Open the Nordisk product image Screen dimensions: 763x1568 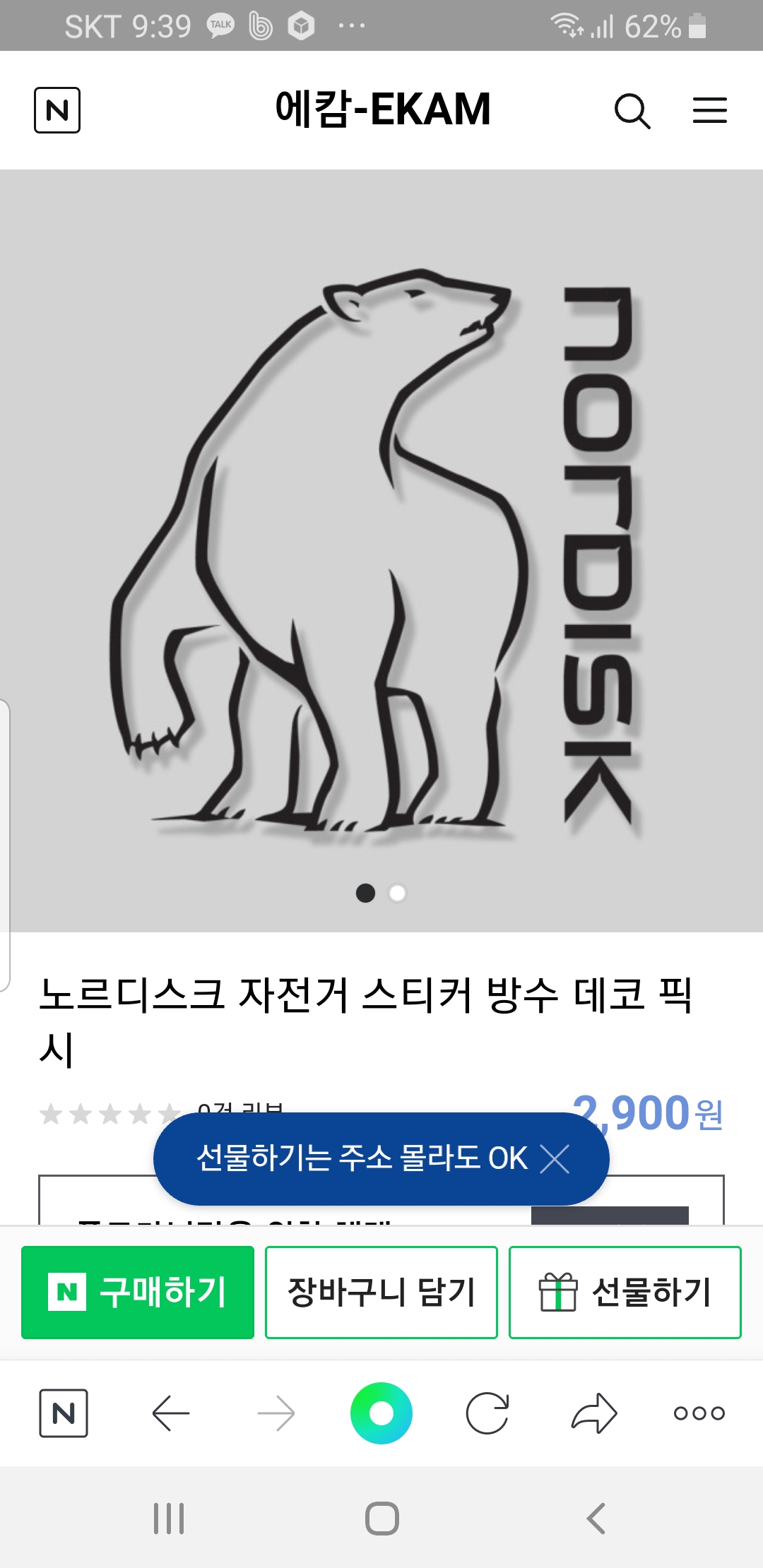[x=381, y=551]
